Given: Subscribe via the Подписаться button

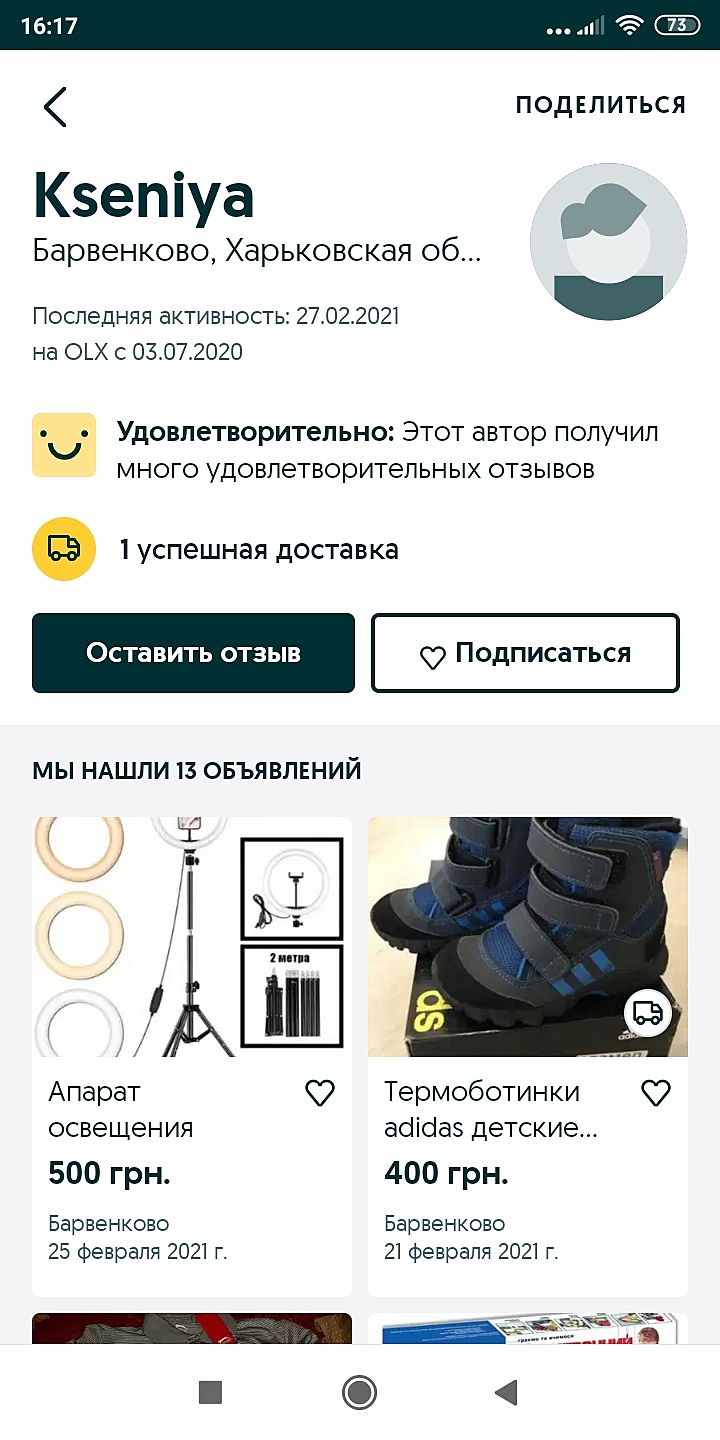Looking at the screenshot, I should [x=525, y=653].
